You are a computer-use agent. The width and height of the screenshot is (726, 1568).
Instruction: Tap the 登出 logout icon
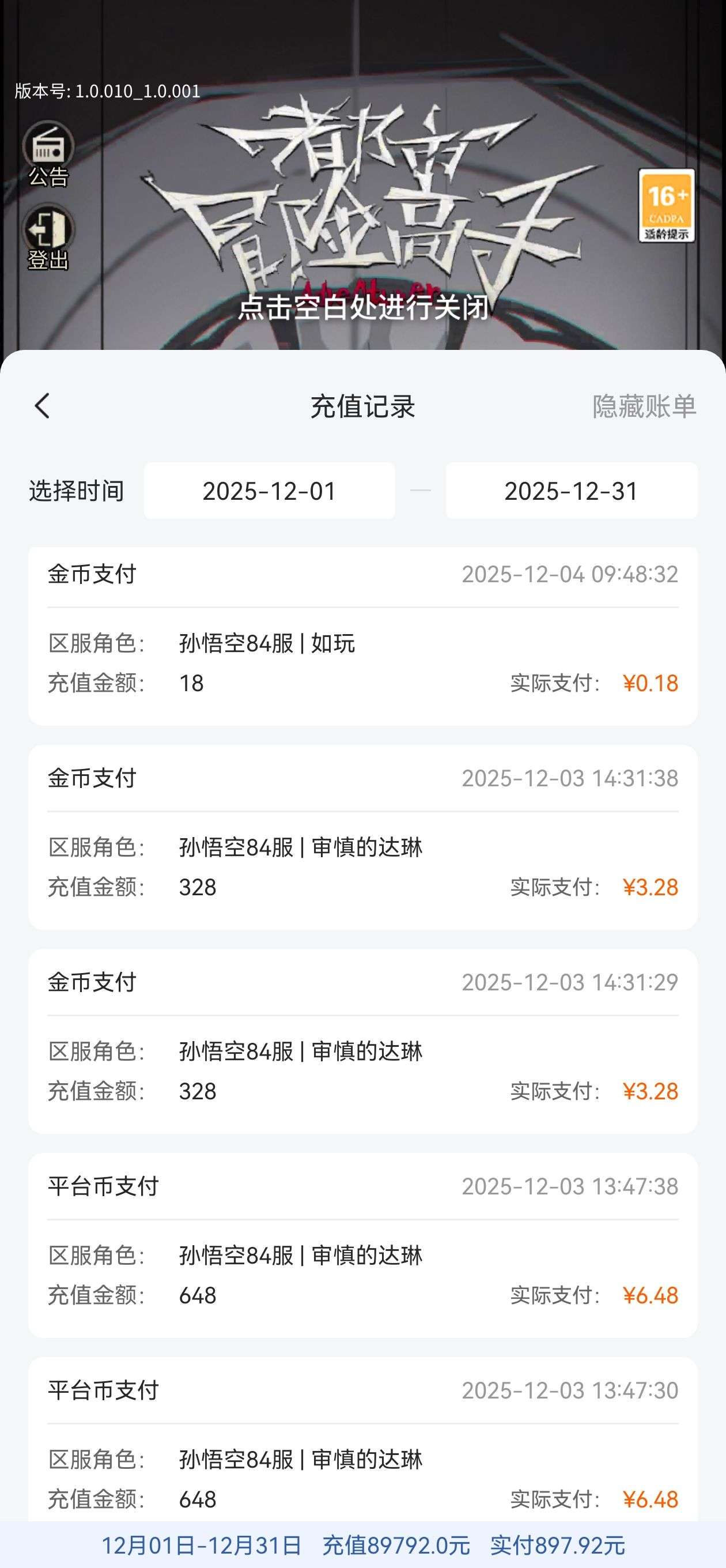[x=48, y=238]
